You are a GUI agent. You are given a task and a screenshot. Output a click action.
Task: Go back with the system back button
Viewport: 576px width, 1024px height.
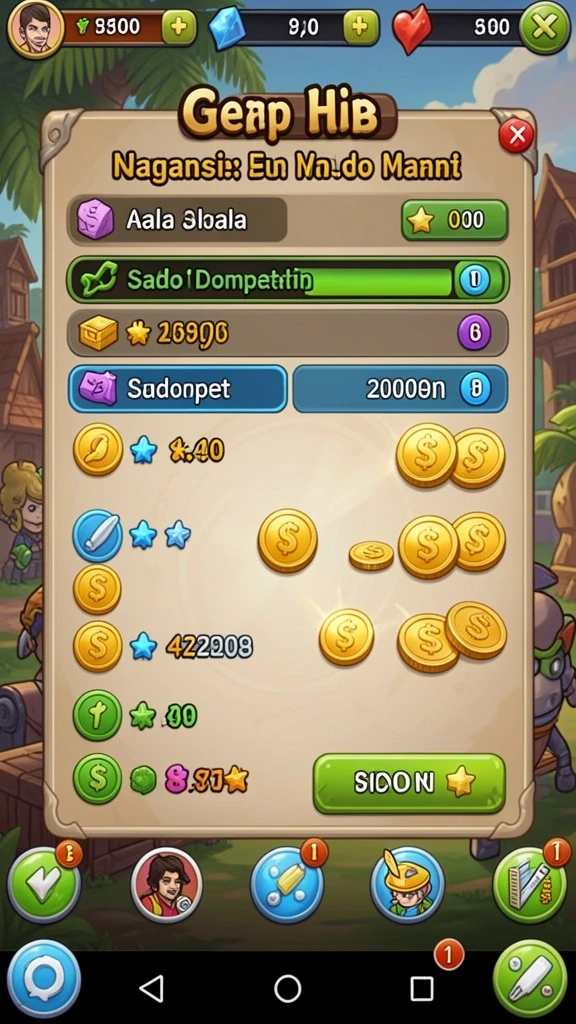[x=152, y=989]
